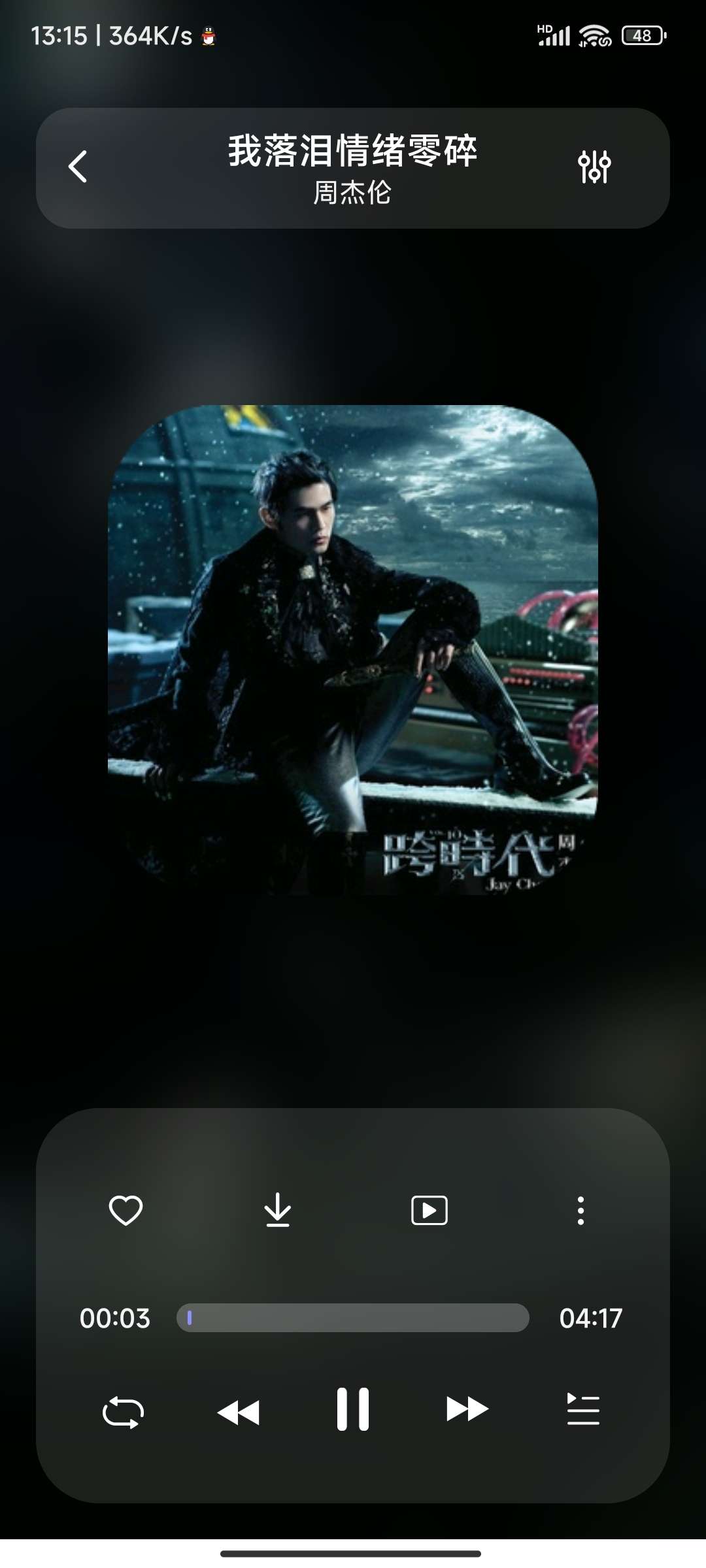Toggle the repeat playback mode

pyautogui.click(x=123, y=1412)
